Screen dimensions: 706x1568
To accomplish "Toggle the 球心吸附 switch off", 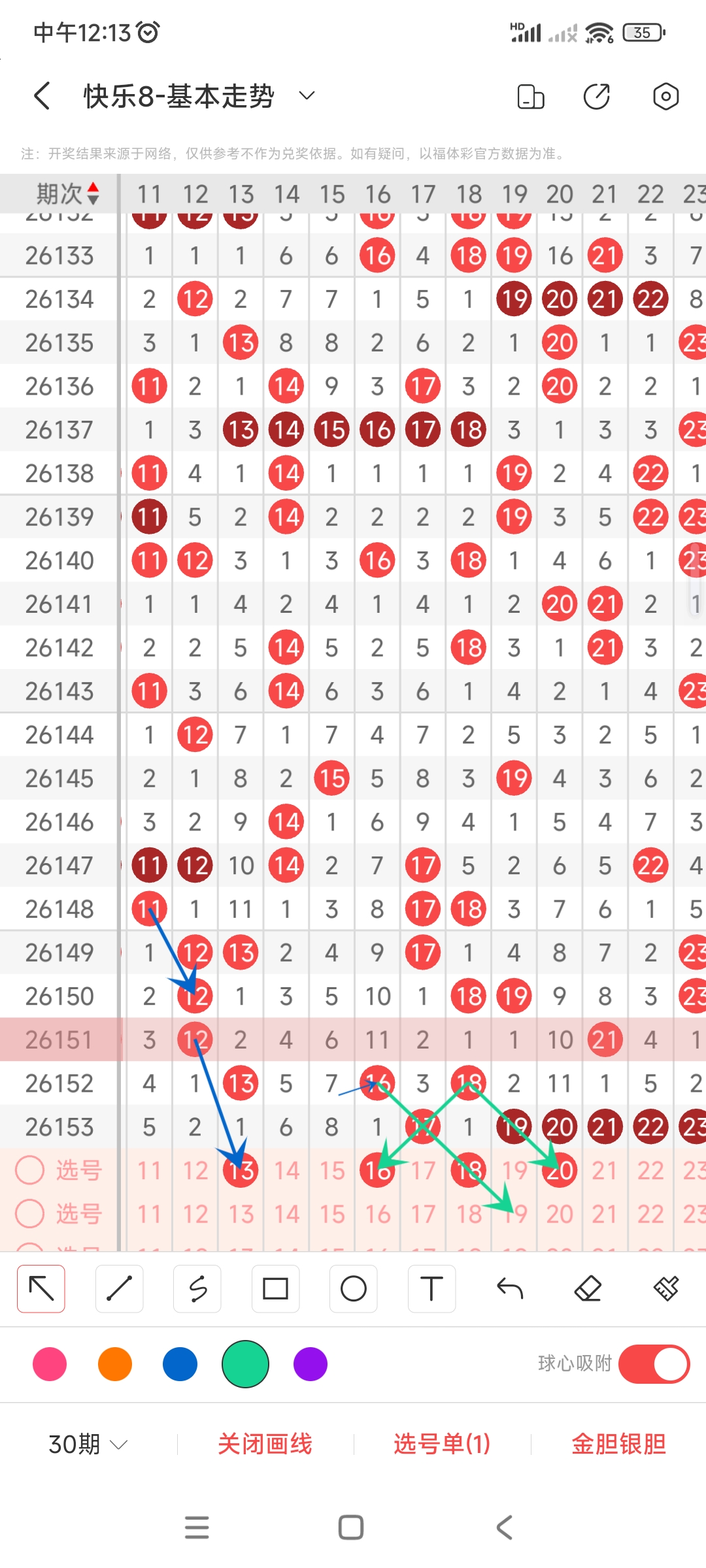I will pos(654,1364).
